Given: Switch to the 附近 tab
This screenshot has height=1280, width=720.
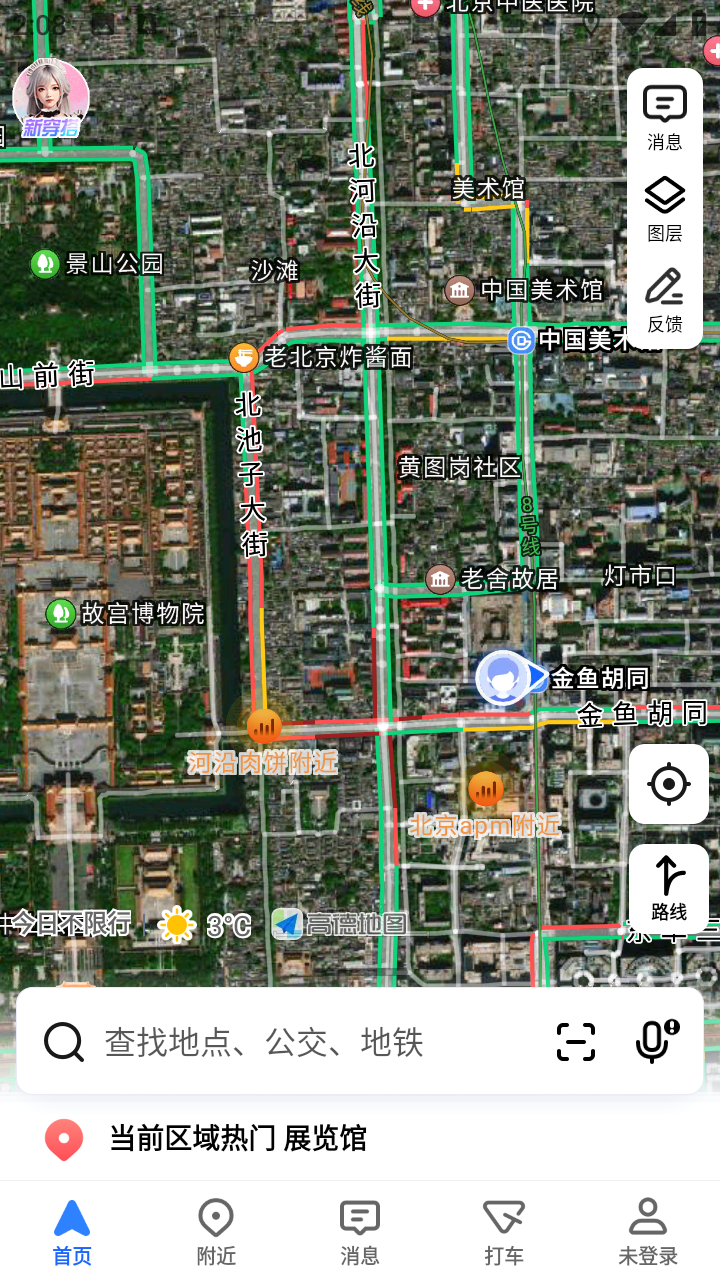Looking at the screenshot, I should pyautogui.click(x=216, y=1232).
